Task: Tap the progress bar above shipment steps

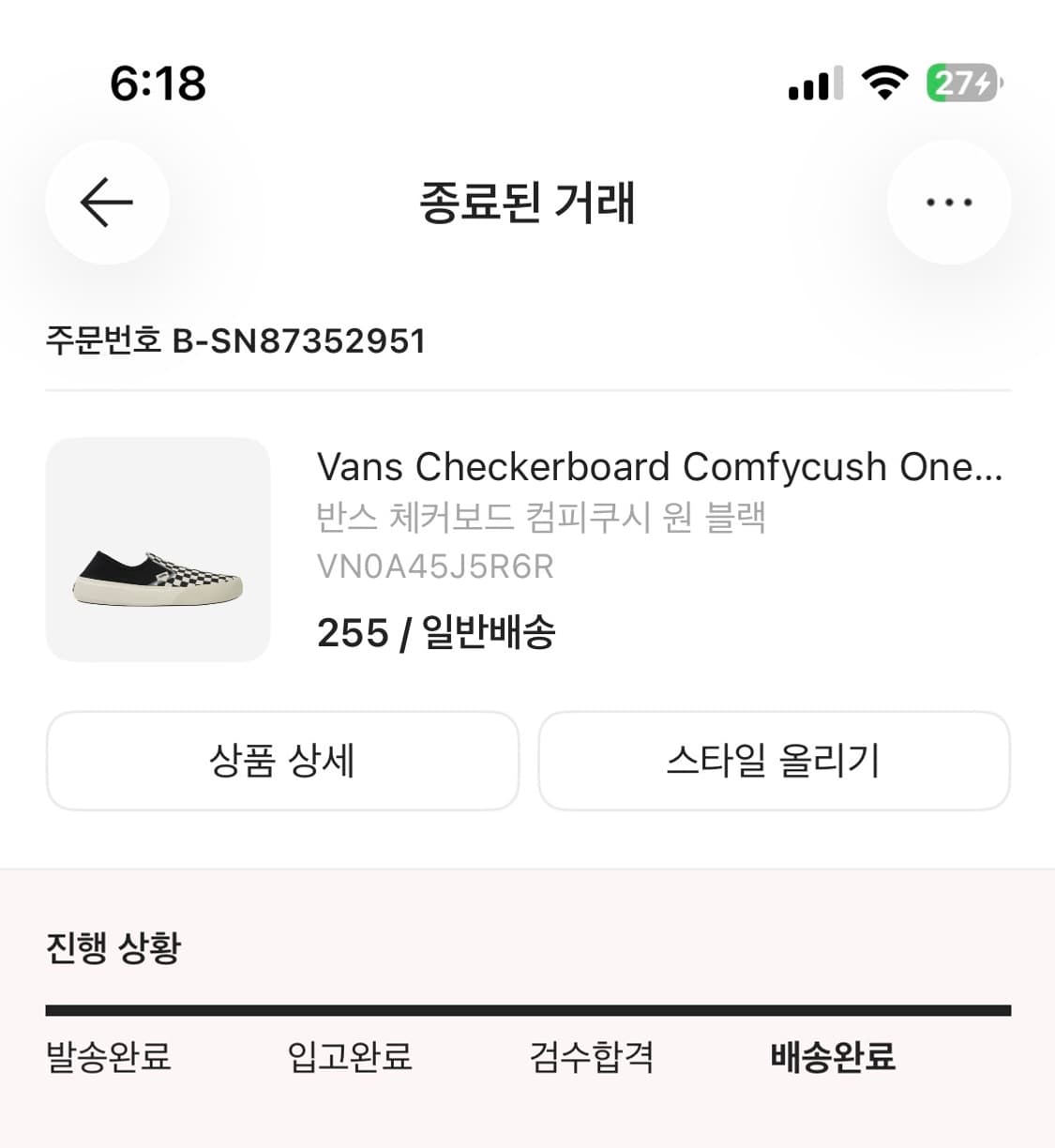Action: coord(527,1008)
